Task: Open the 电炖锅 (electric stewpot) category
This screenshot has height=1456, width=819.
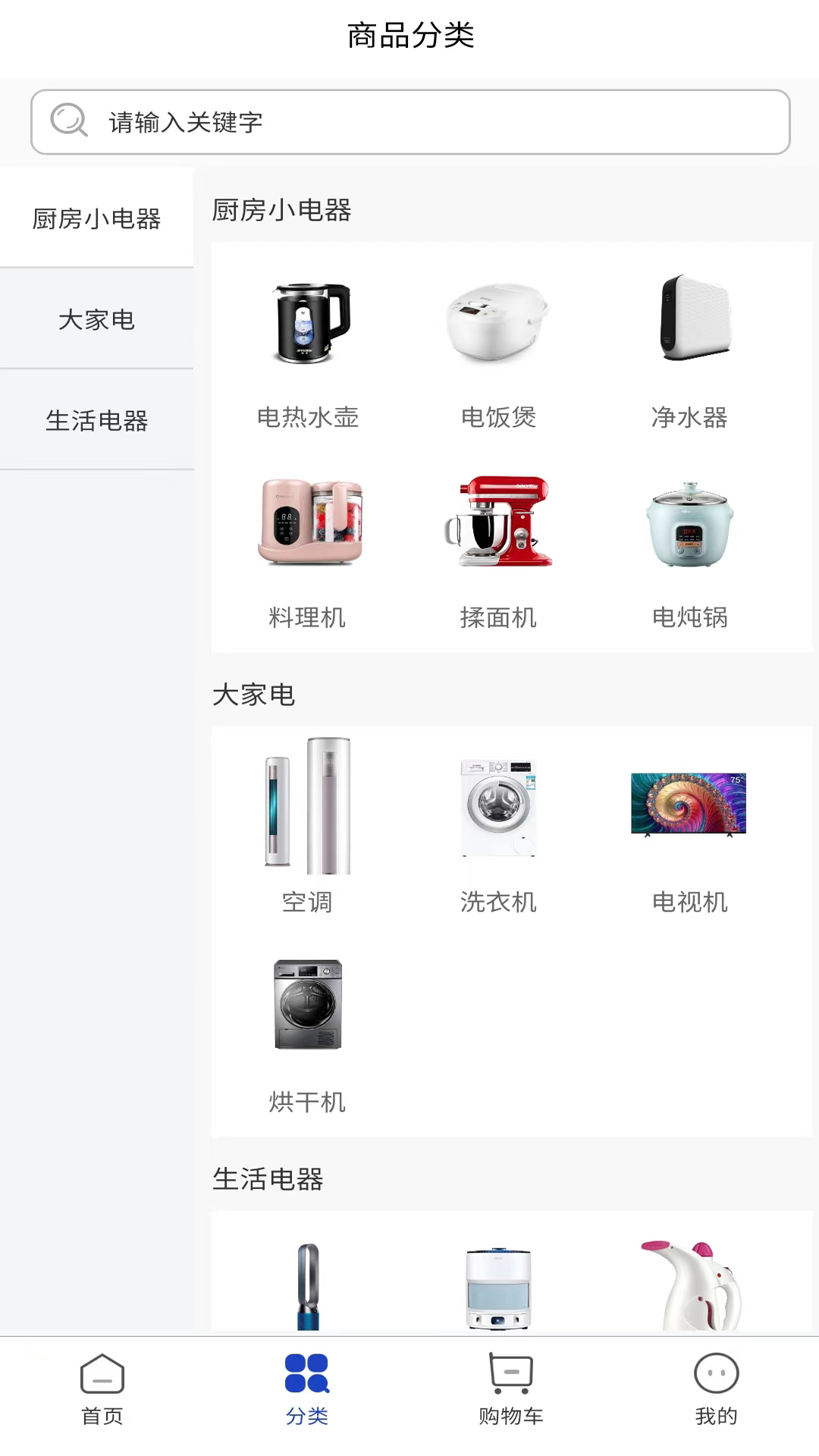Action: (689, 523)
